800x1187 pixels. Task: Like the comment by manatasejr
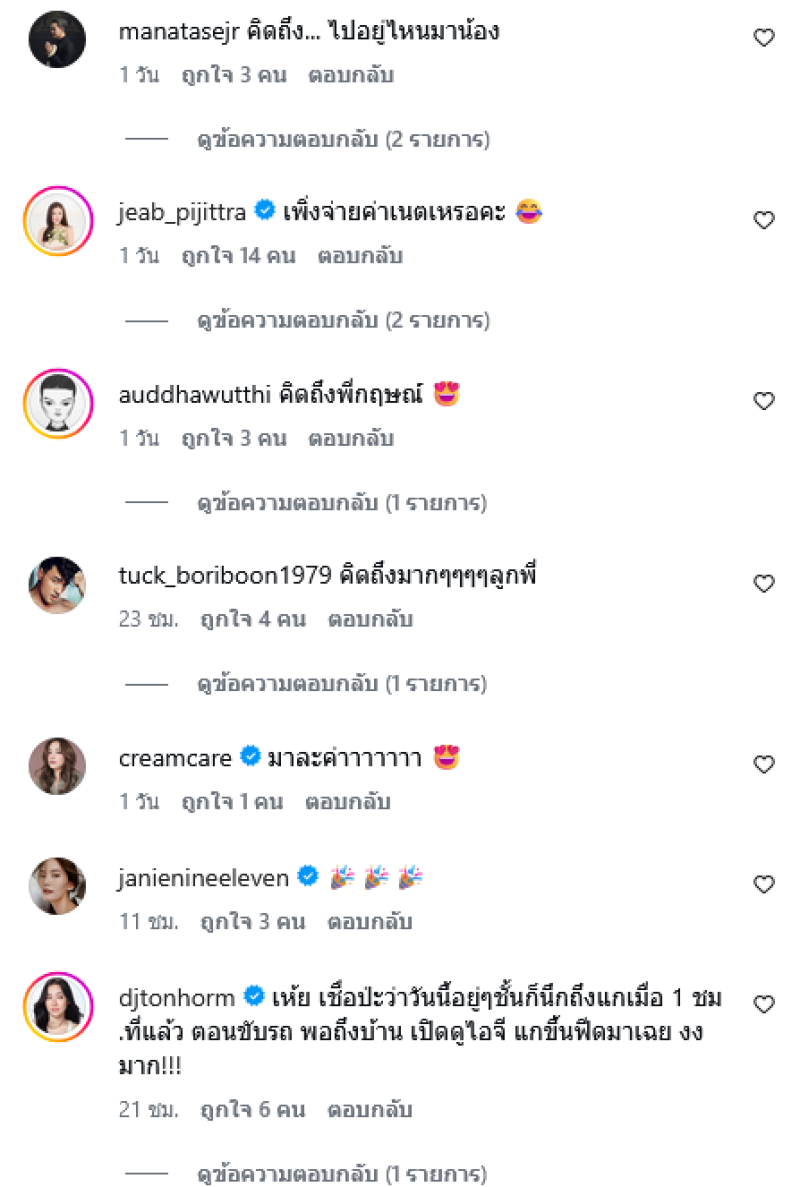(x=764, y=38)
